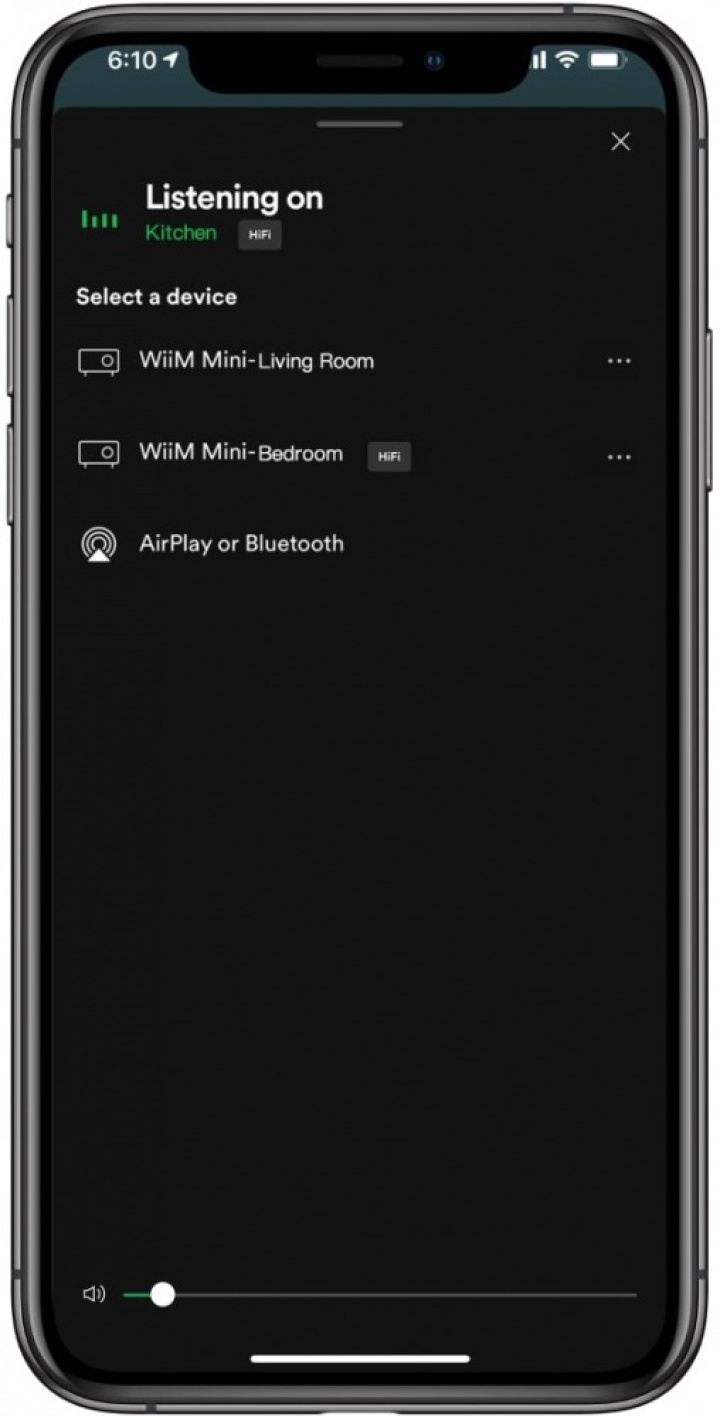Open options for WiiM Mini-Living Room
This screenshot has height=1417, width=720.
pos(619,361)
